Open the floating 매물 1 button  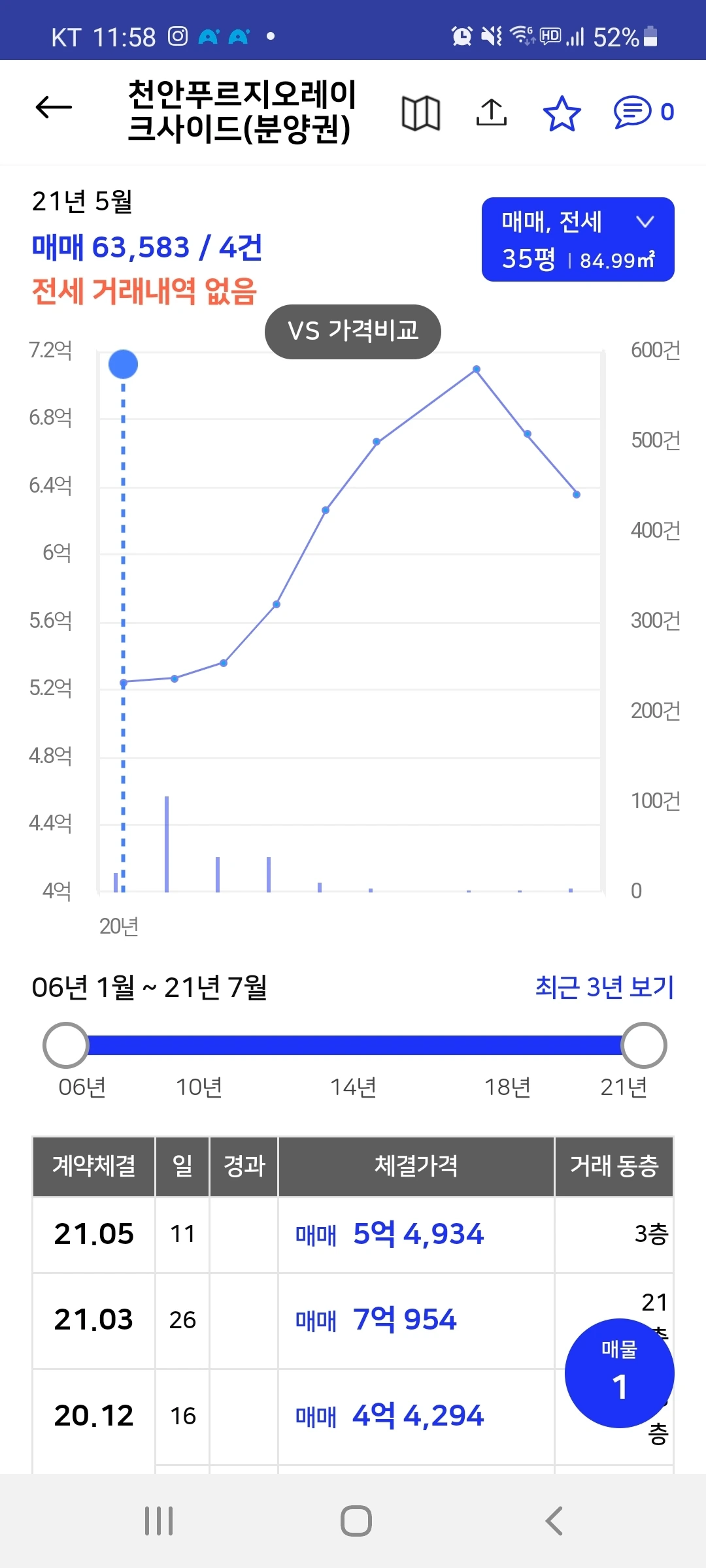pyautogui.click(x=619, y=1373)
